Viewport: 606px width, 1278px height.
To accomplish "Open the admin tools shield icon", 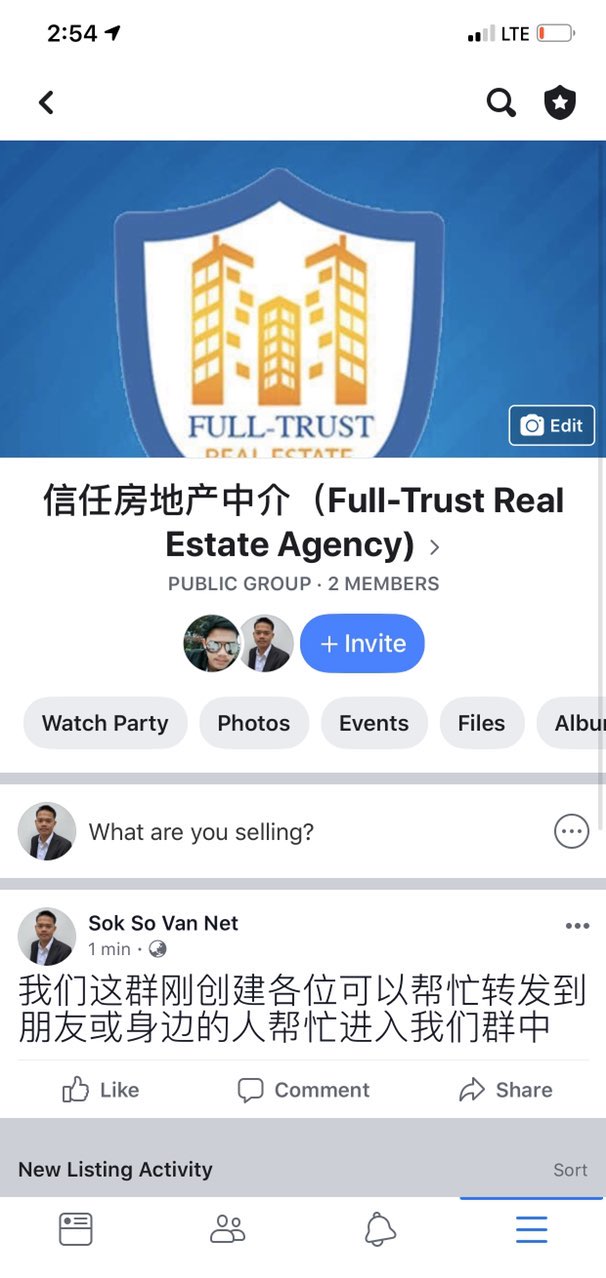I will tap(560, 102).
